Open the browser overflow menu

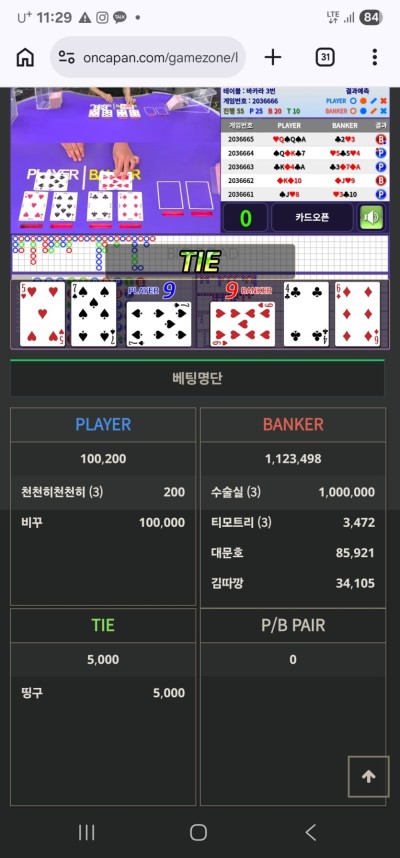click(x=374, y=57)
